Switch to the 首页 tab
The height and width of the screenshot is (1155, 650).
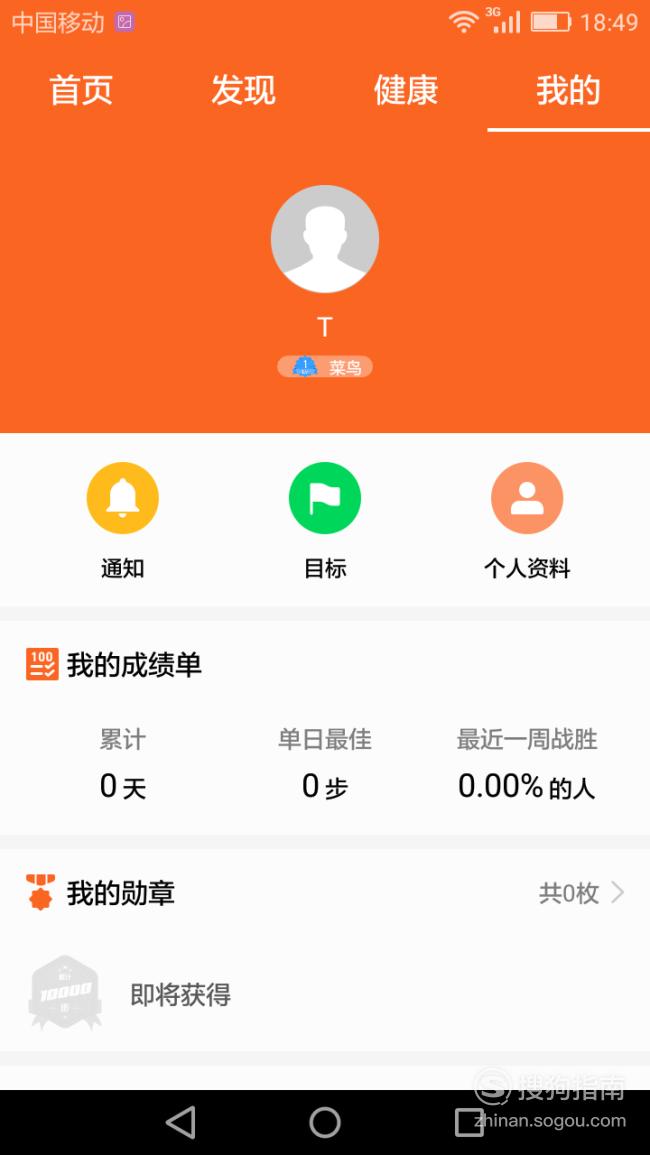[81, 91]
